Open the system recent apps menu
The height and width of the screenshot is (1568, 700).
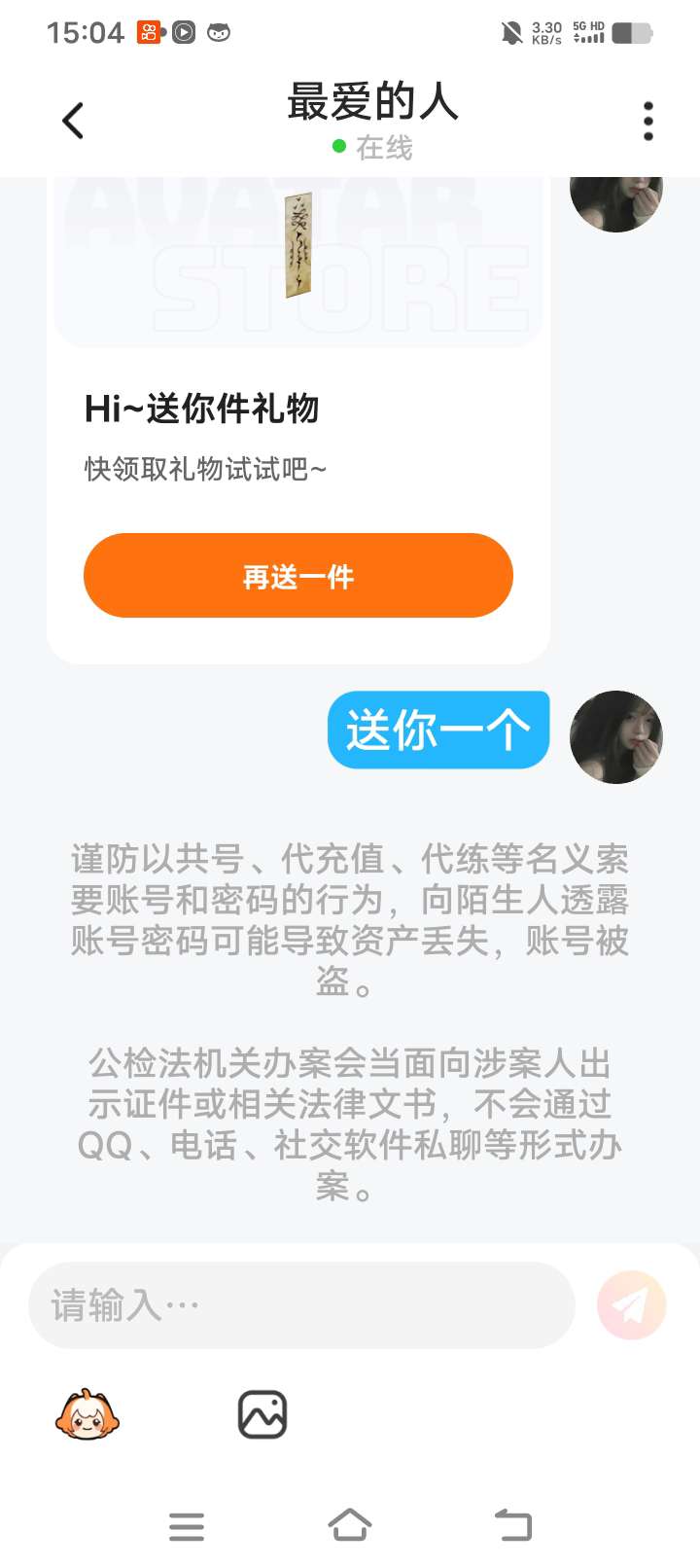[187, 1526]
